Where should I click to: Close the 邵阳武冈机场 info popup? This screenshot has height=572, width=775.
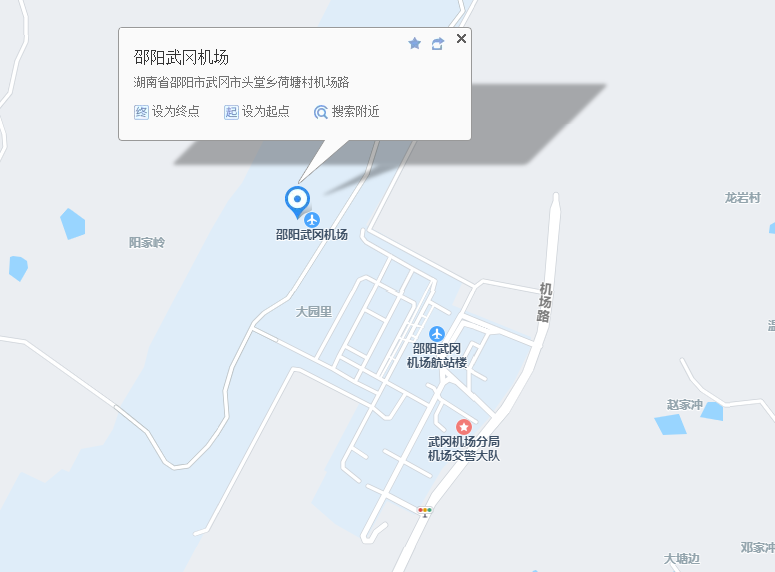(x=461, y=38)
